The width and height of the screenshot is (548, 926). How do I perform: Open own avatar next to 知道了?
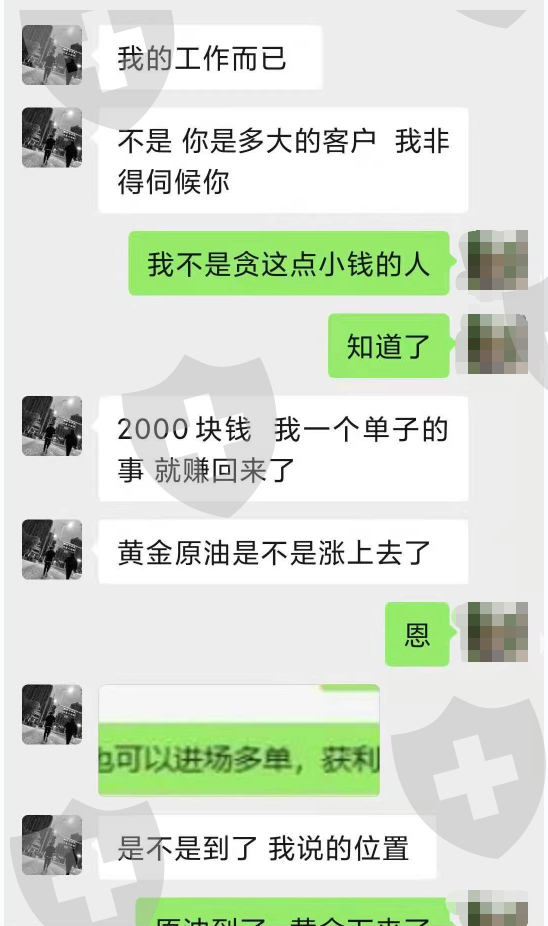pos(497,344)
